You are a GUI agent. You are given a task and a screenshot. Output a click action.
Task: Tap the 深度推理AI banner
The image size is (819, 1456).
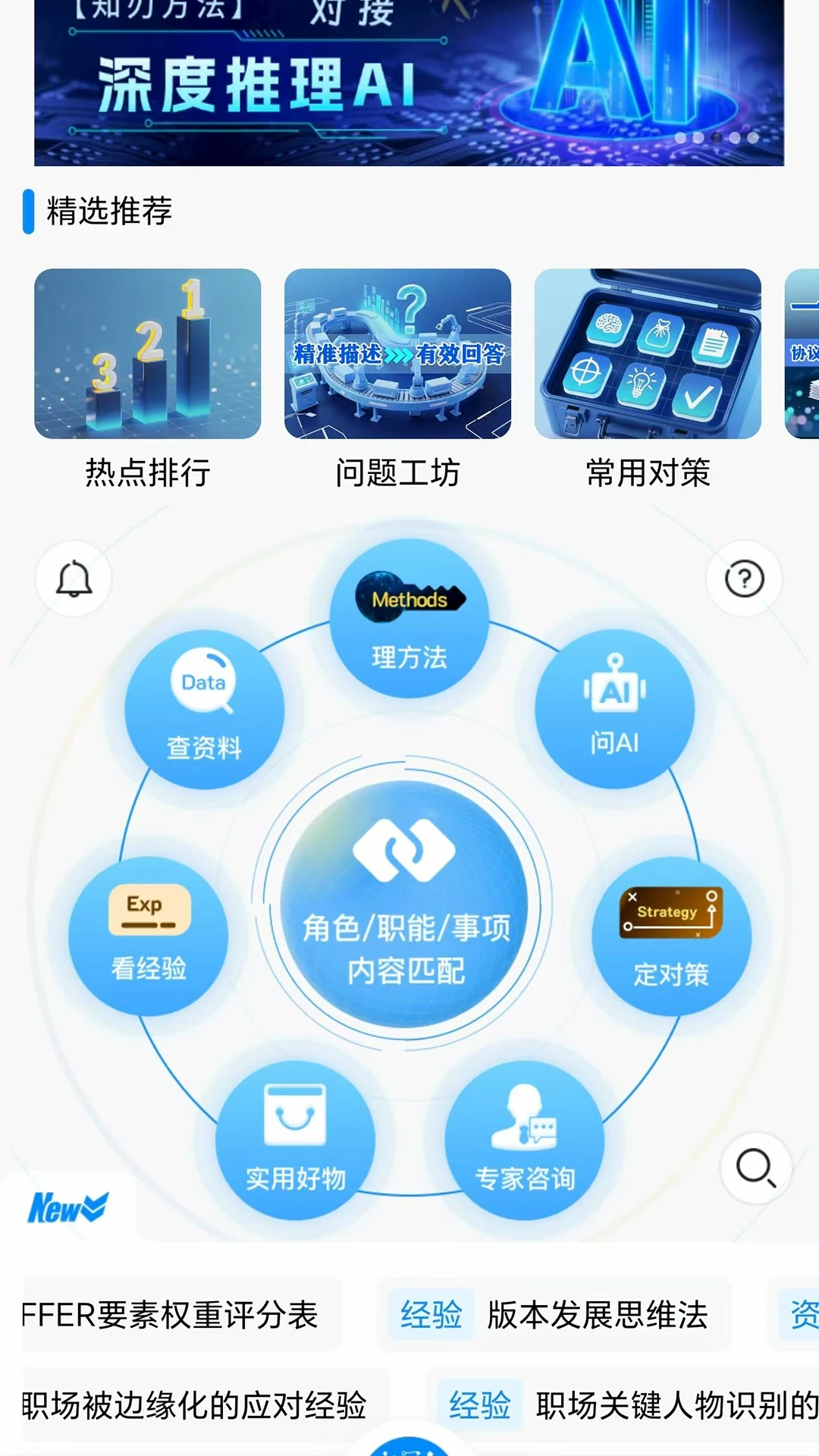pyautogui.click(x=409, y=83)
